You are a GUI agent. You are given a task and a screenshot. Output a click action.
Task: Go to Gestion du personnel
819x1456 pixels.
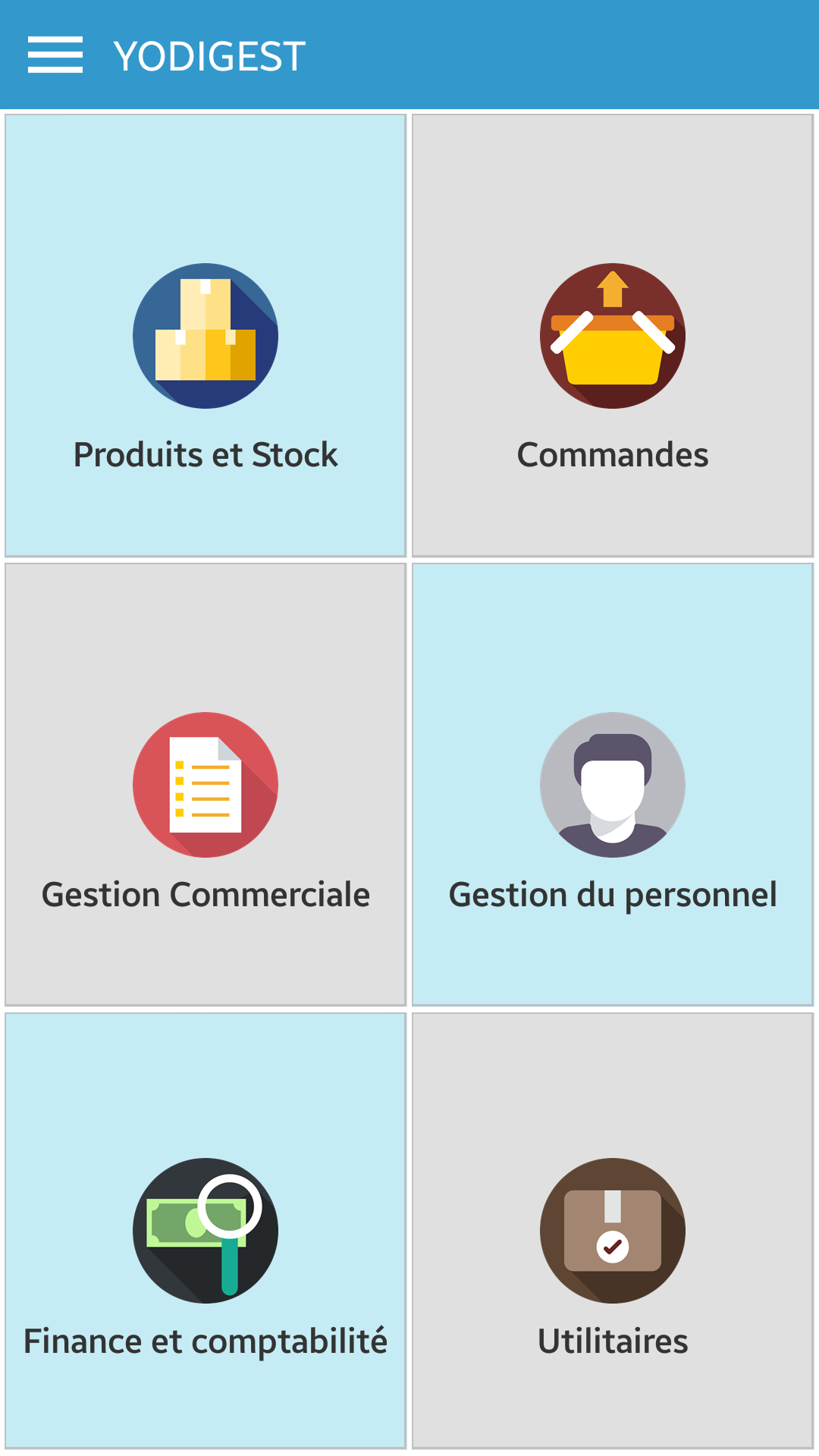click(x=613, y=785)
